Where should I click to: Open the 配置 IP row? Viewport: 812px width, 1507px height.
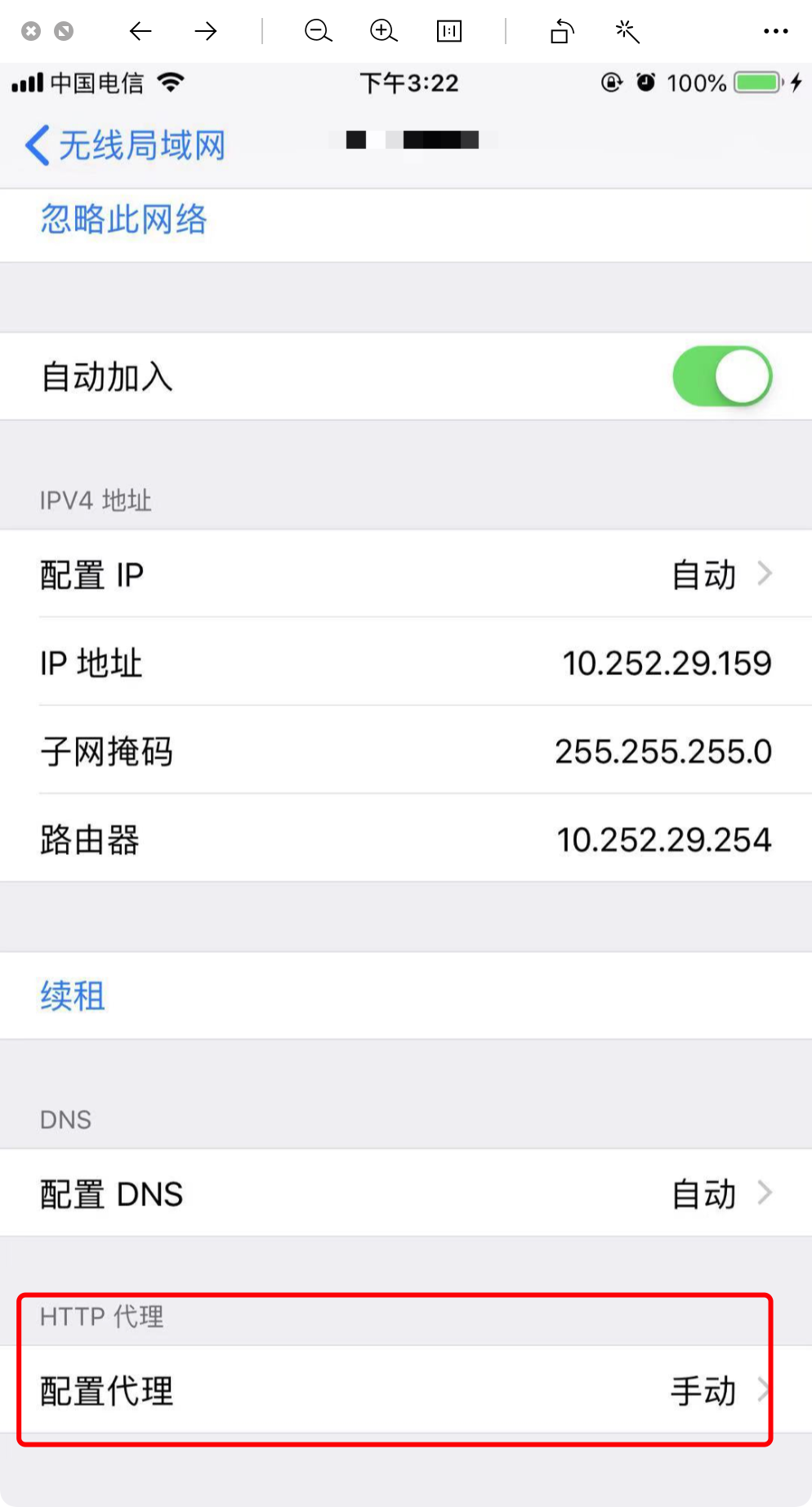click(406, 575)
